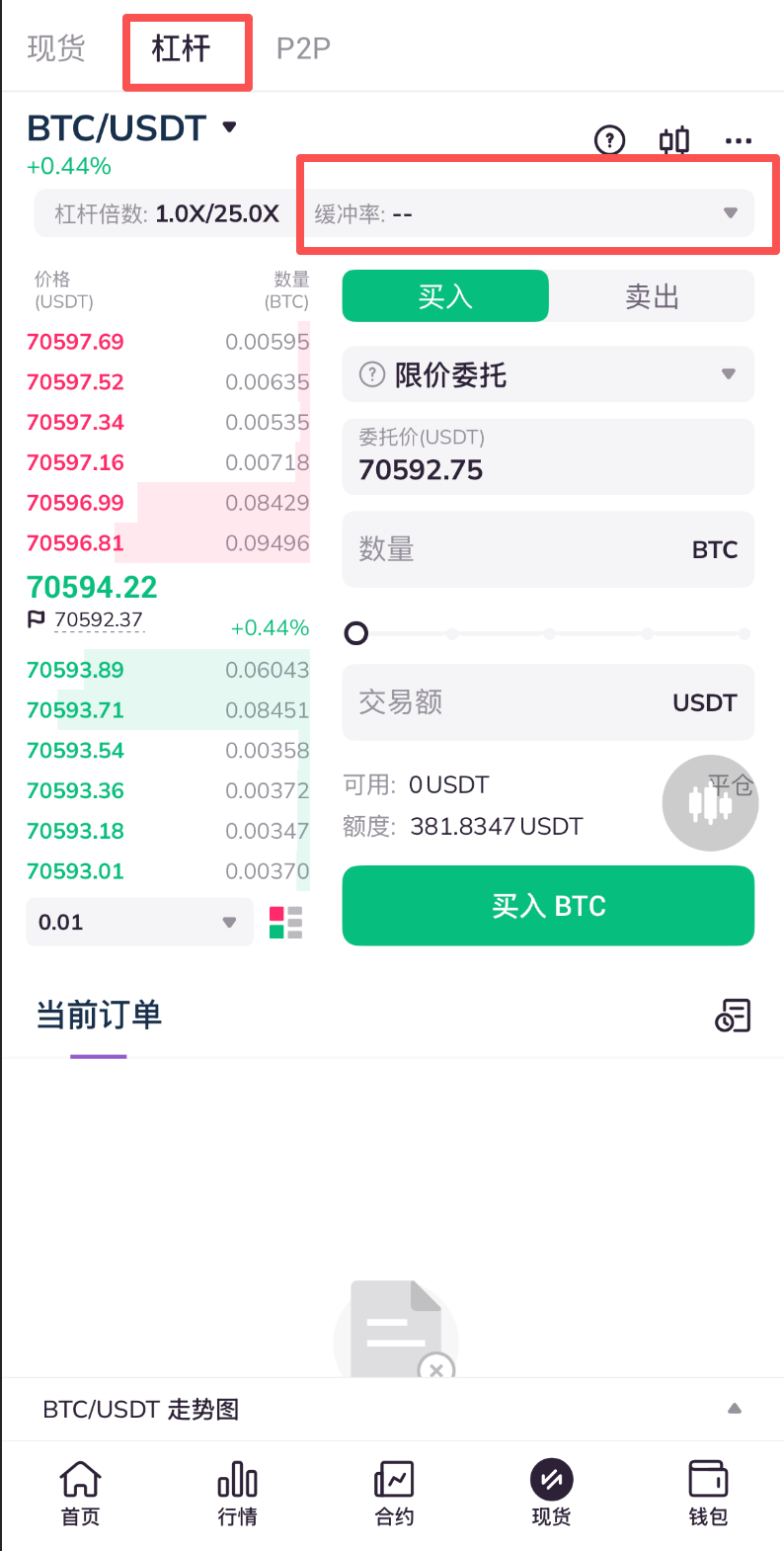Image resolution: width=784 pixels, height=1551 pixels.
Task: Go to the 首页 home tab
Action: [x=80, y=1492]
